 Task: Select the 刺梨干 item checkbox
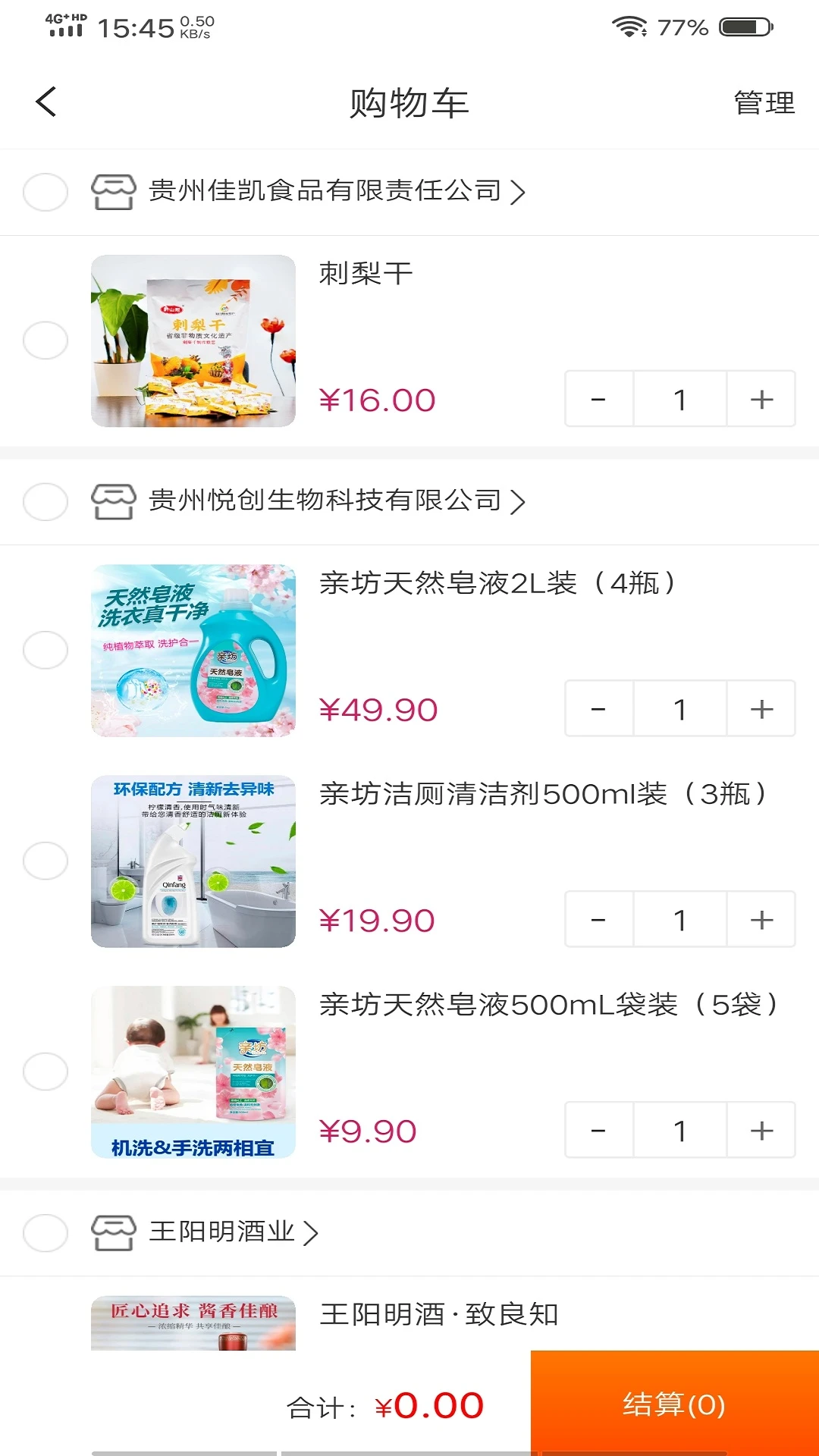45,340
